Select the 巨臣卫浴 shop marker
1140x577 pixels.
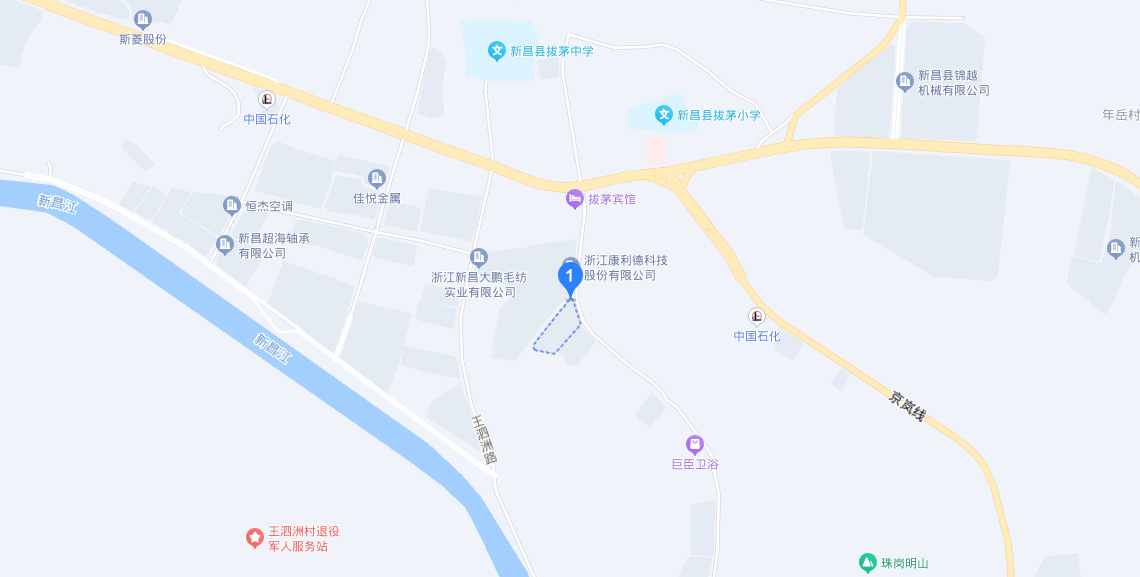[695, 444]
